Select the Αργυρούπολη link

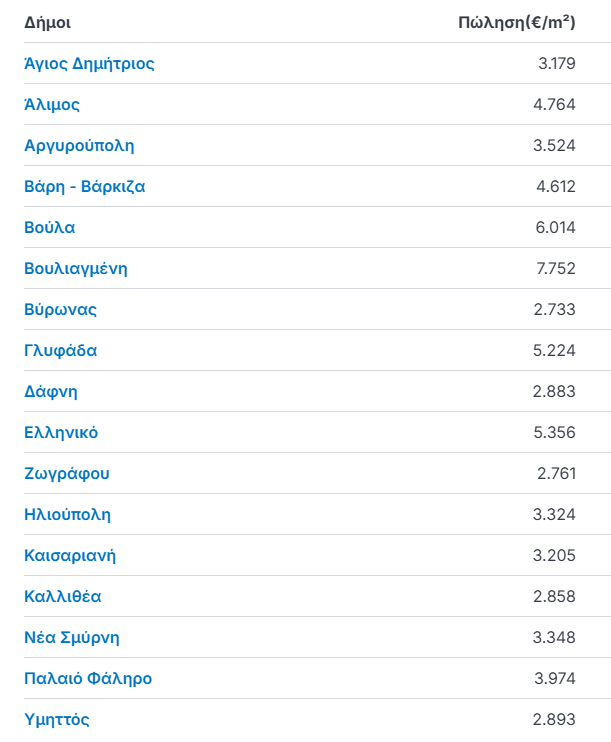[x=79, y=146]
